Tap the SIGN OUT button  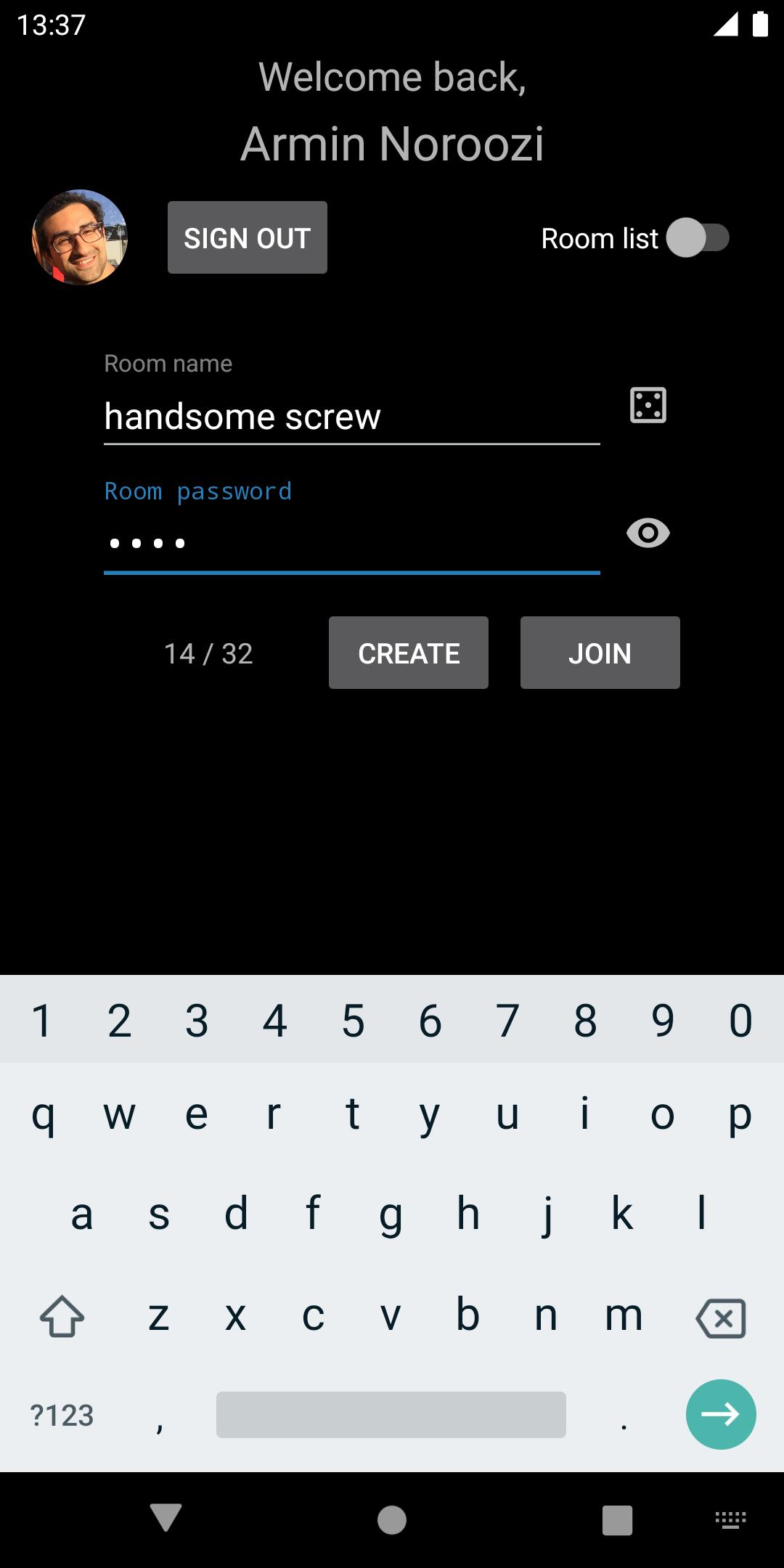tap(248, 237)
